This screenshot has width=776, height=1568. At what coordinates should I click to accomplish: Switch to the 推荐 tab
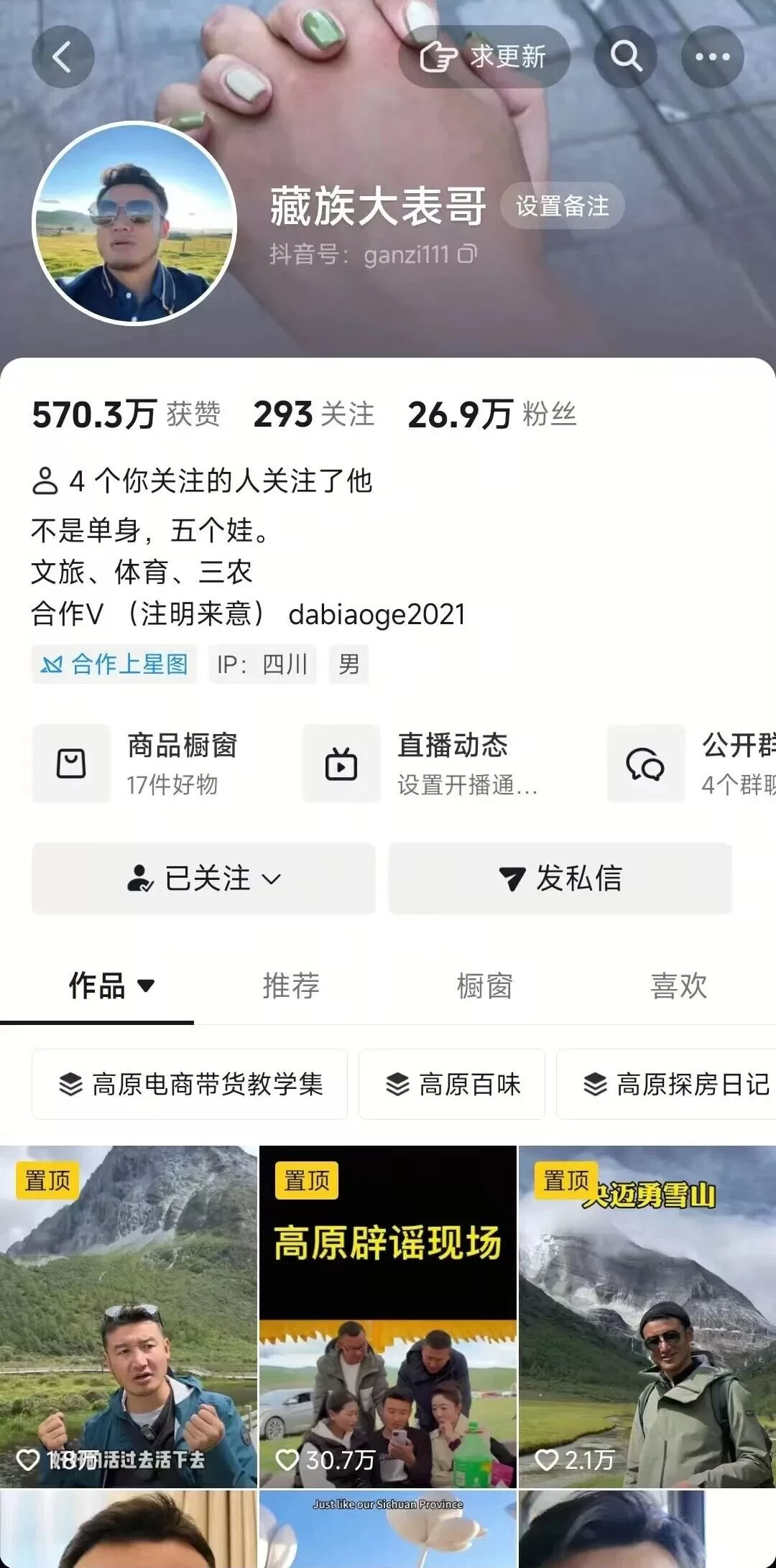click(291, 985)
